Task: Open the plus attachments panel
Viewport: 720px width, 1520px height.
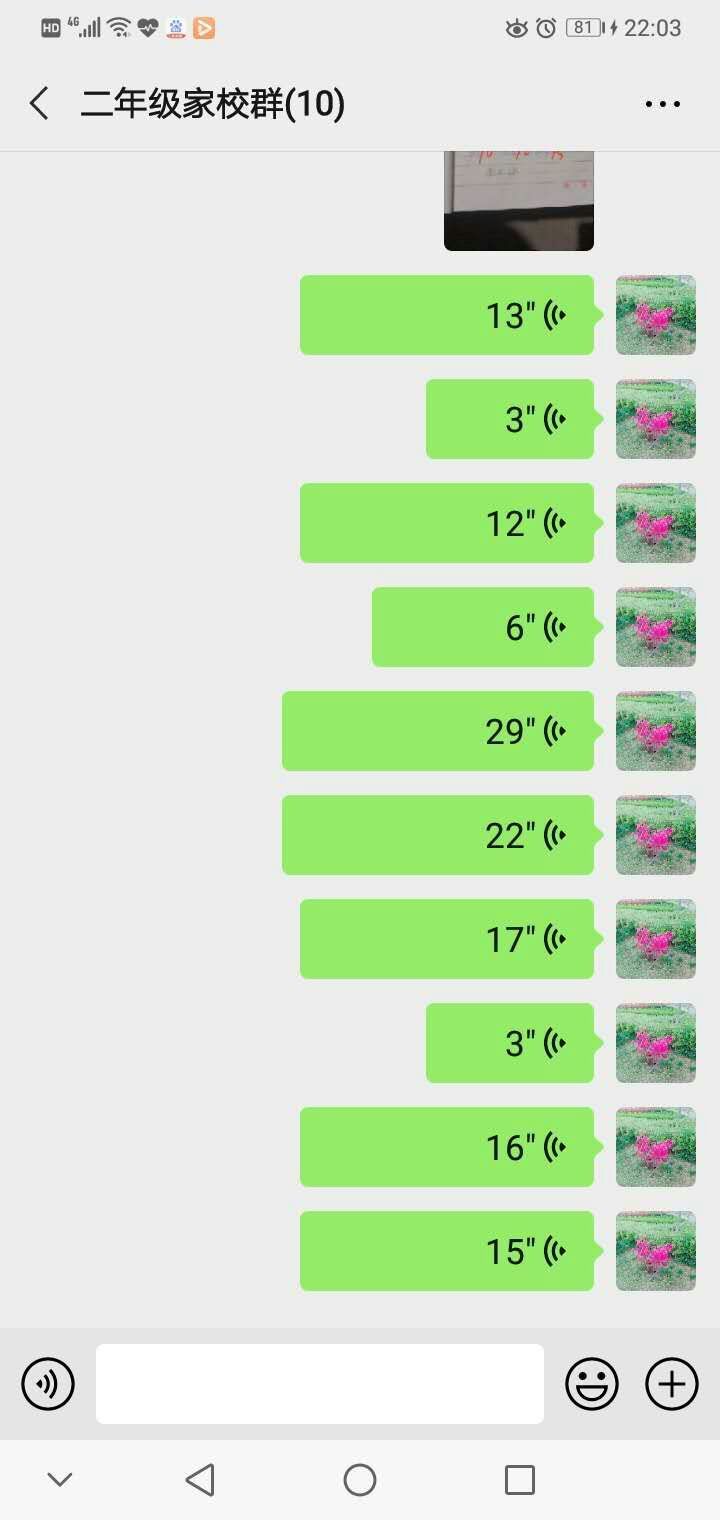Action: tap(672, 1384)
